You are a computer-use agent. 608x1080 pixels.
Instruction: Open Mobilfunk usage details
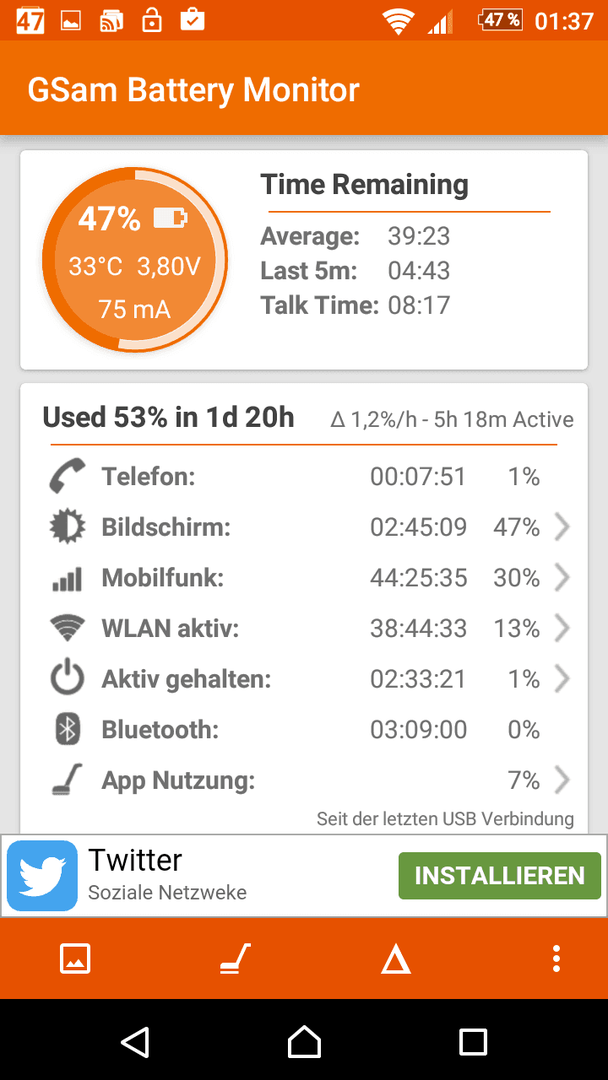[x=304, y=579]
